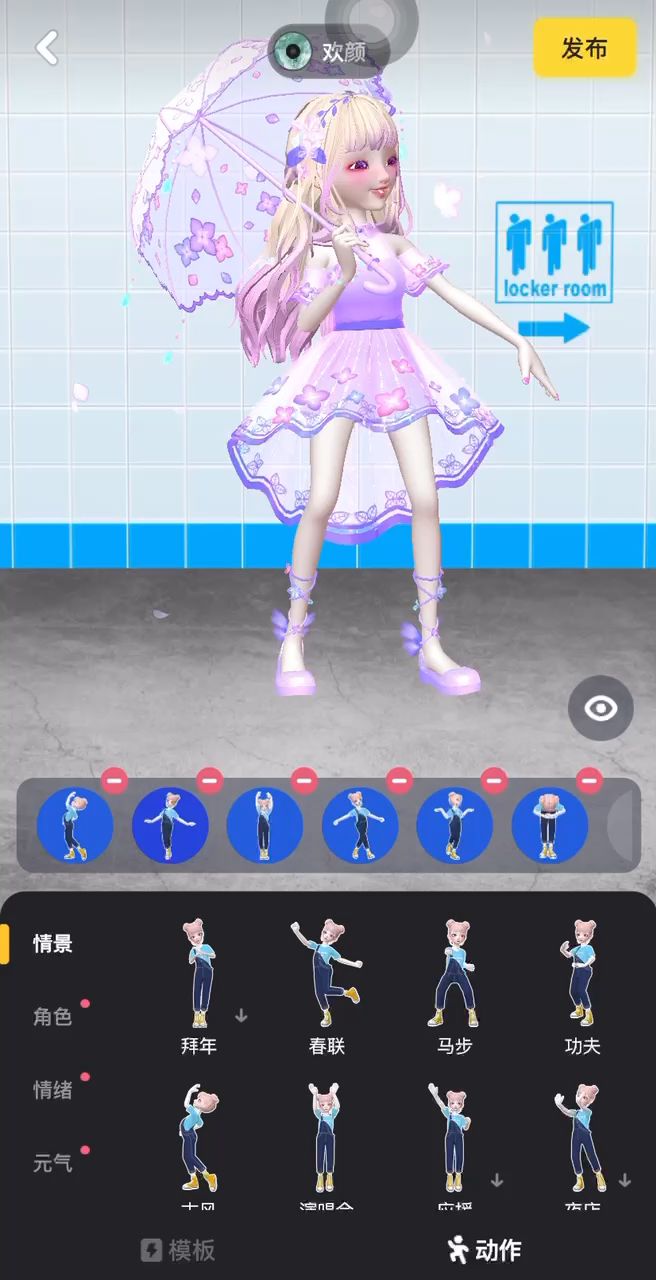Add the 拜年 action pose
656x1280 pixels.
coord(199,985)
